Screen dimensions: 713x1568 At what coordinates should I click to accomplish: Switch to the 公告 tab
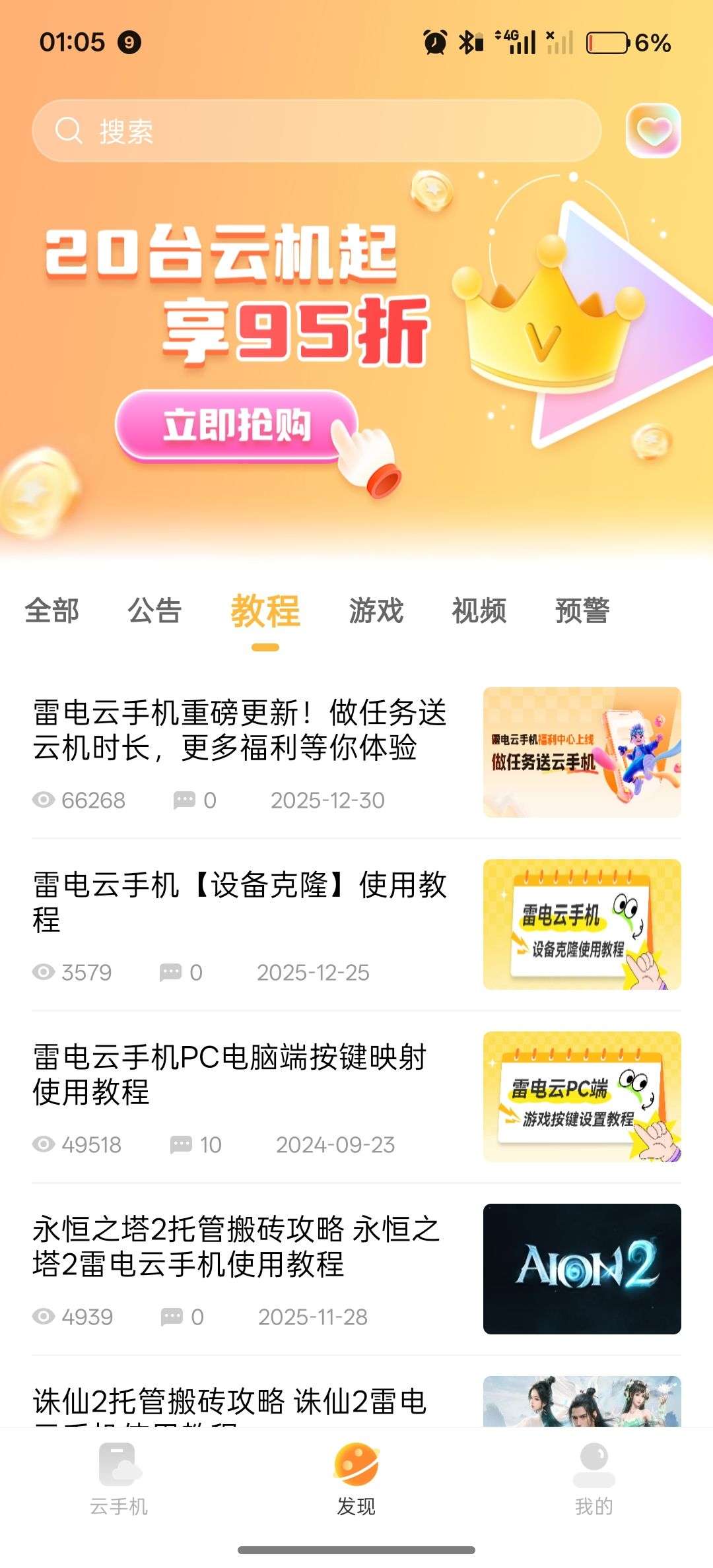click(154, 610)
